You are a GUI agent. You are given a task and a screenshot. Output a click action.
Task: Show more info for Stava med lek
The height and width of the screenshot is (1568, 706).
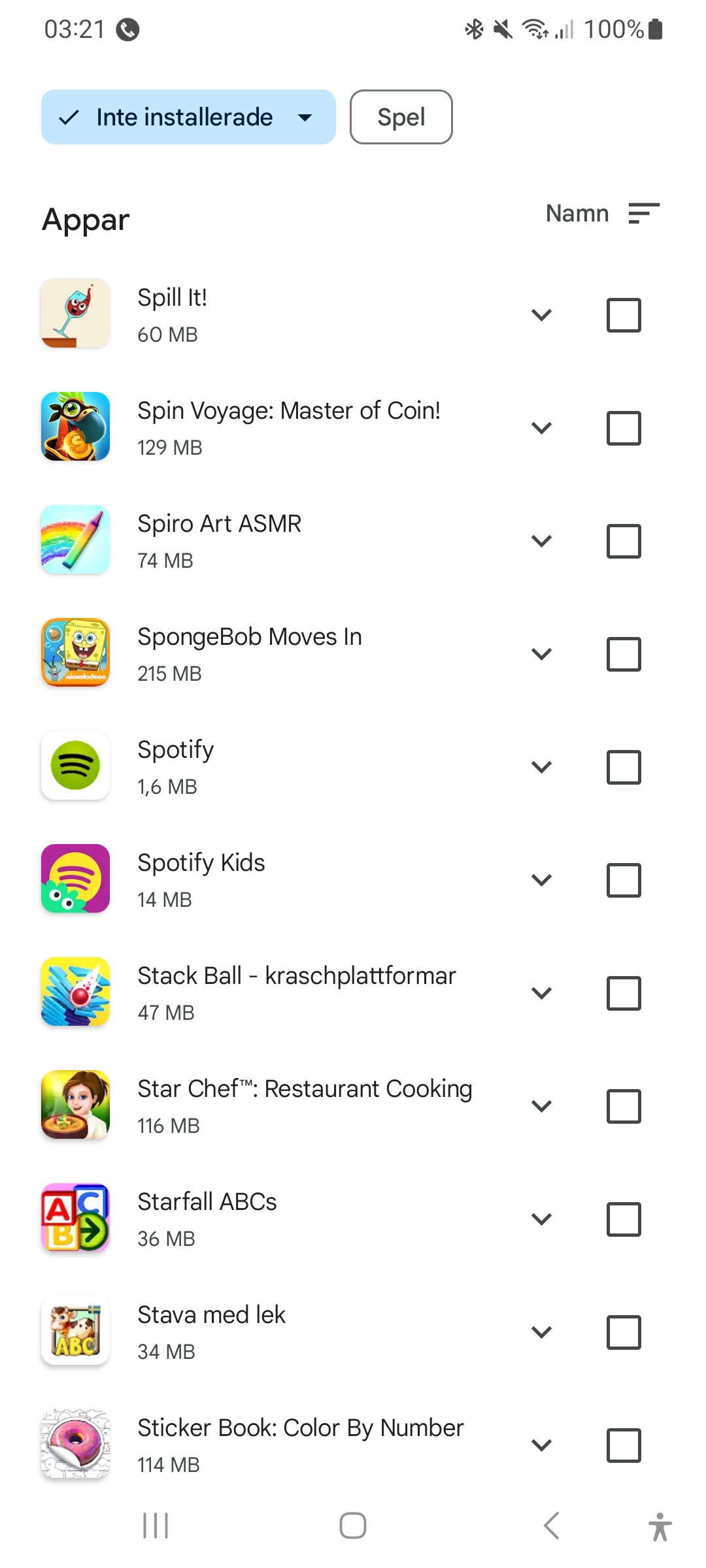pos(541,1333)
